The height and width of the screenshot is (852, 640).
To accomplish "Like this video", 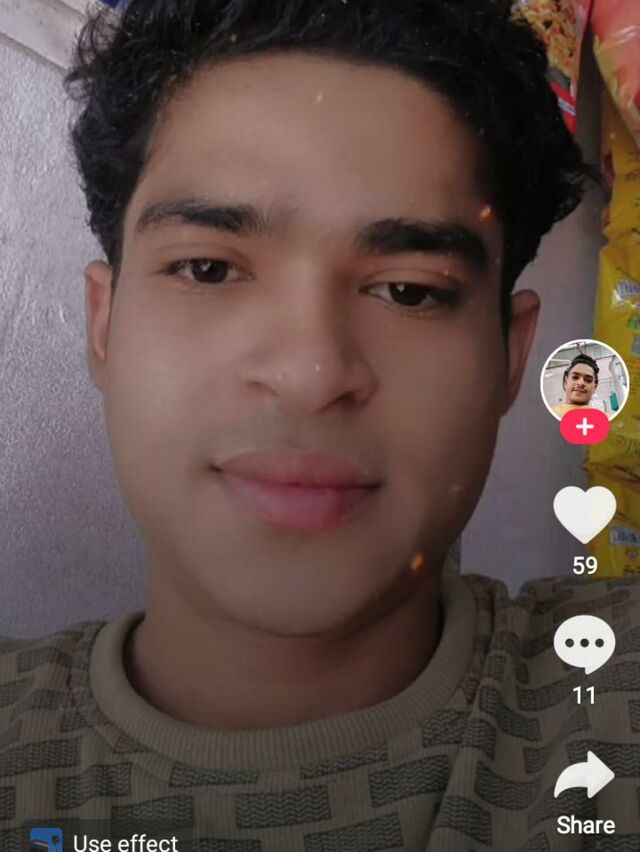I will pos(584,514).
